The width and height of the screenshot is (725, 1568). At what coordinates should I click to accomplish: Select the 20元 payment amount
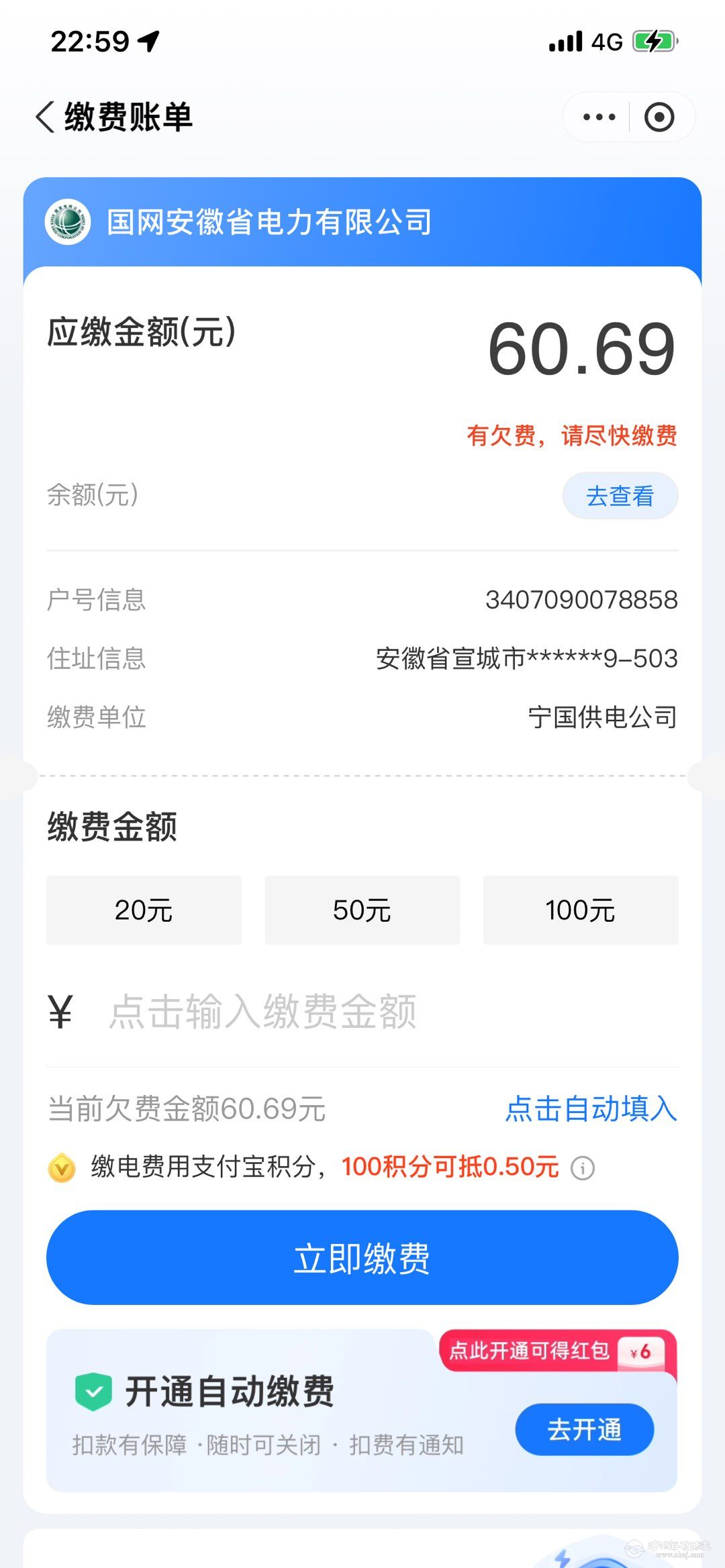(144, 910)
